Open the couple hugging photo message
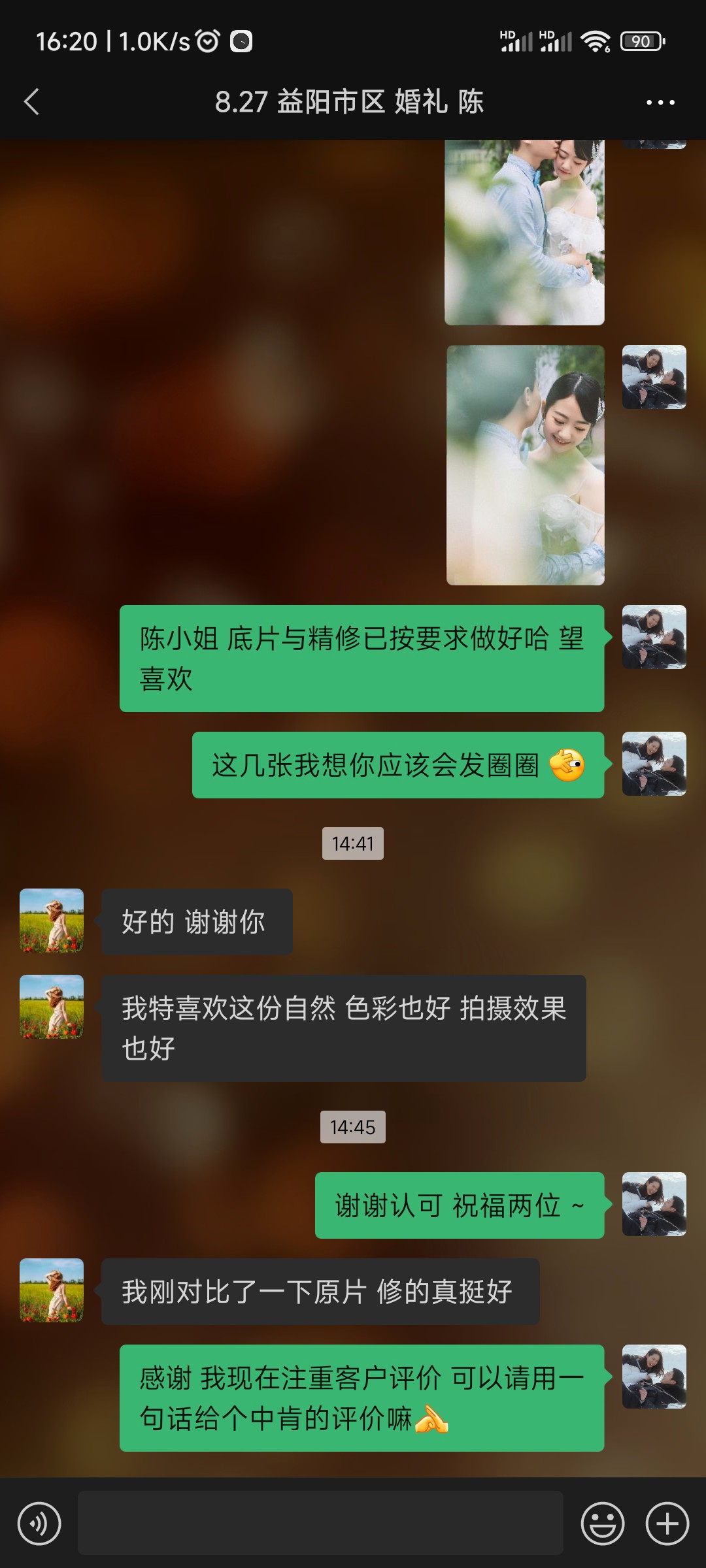Viewport: 706px width, 1568px height. point(524,232)
